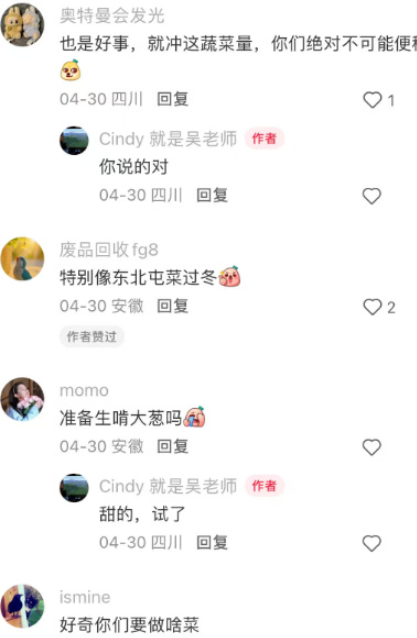
Task: Open 奥特曼会发光's profile avatar
Action: point(22,25)
